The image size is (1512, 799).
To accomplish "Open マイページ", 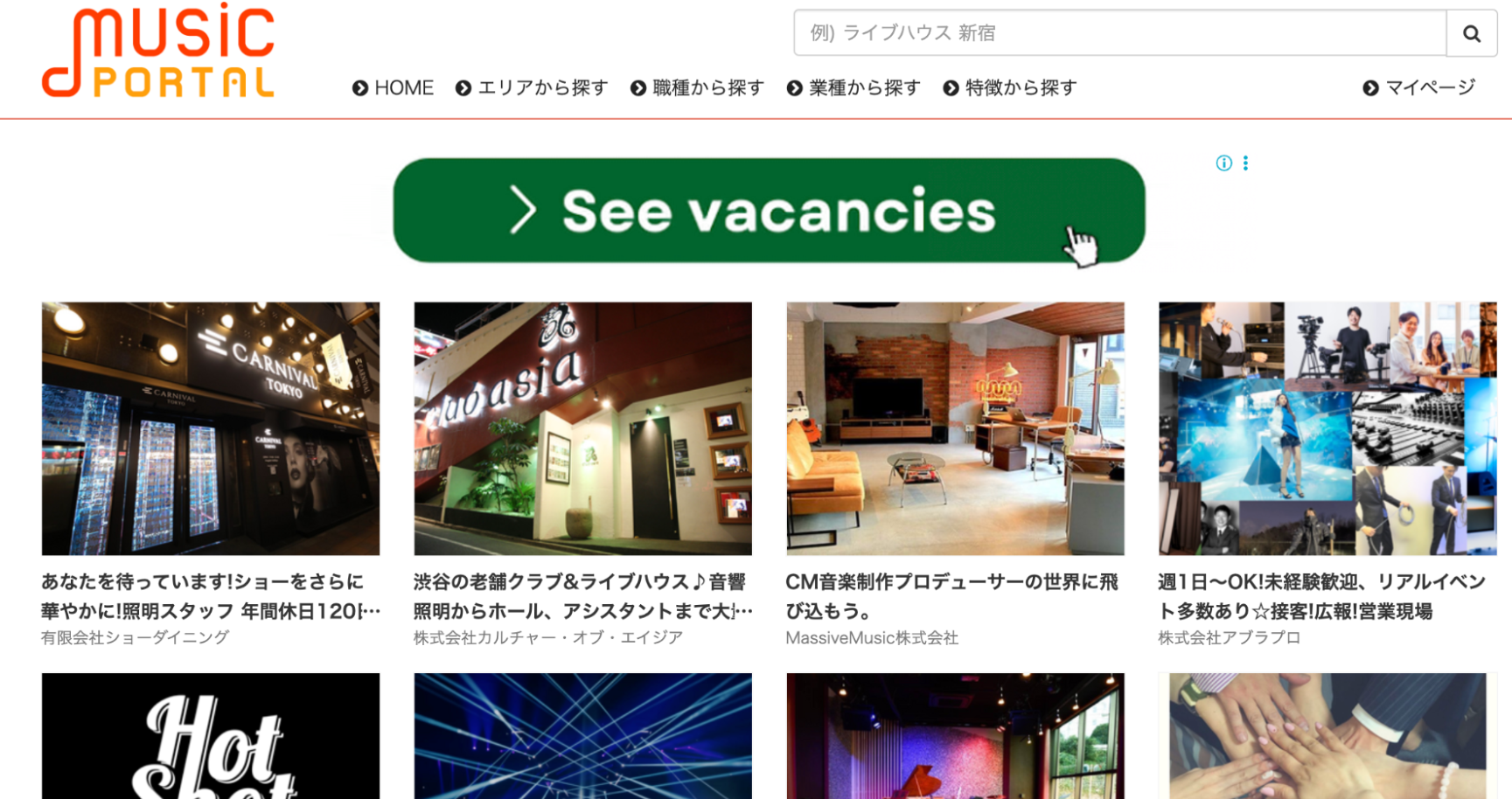I will (x=1419, y=88).
